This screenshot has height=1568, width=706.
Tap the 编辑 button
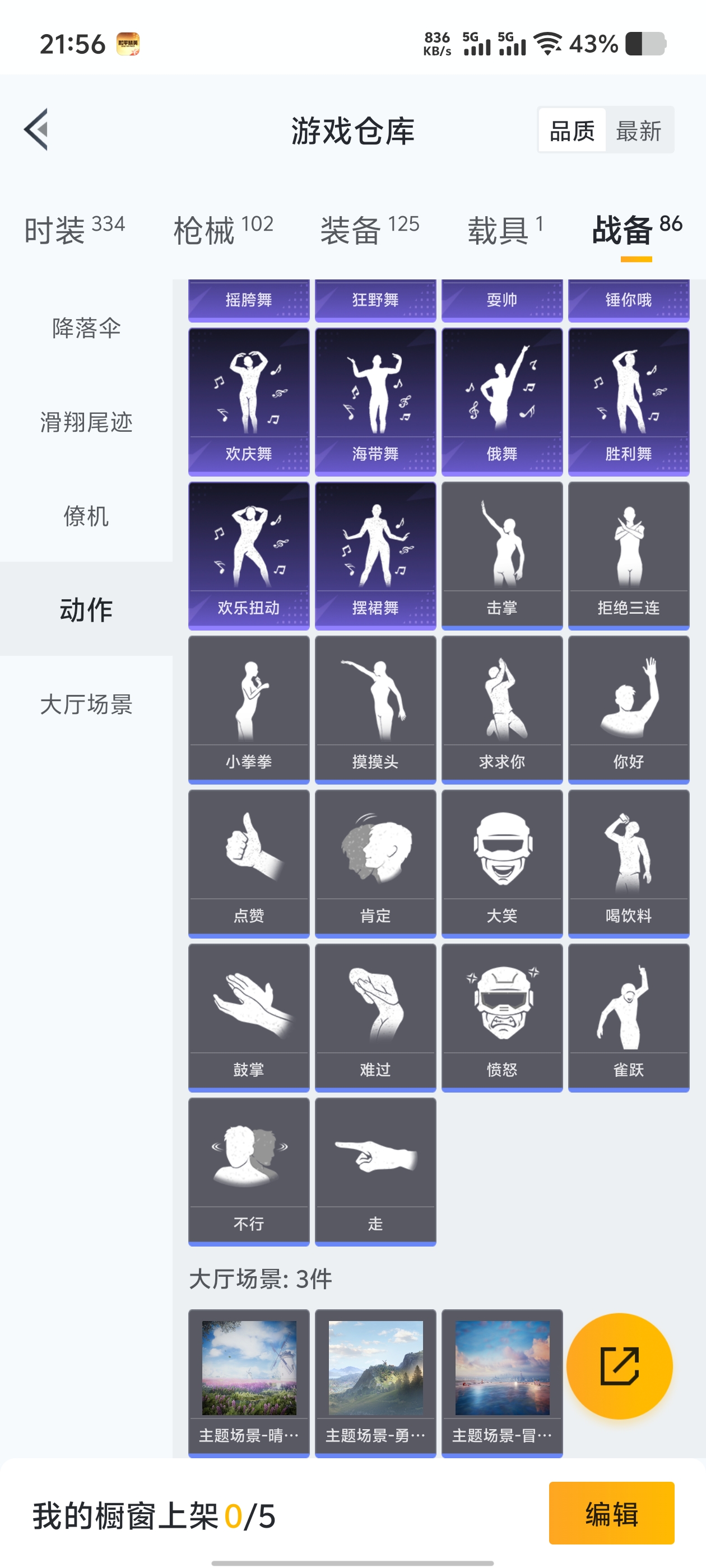611,1513
